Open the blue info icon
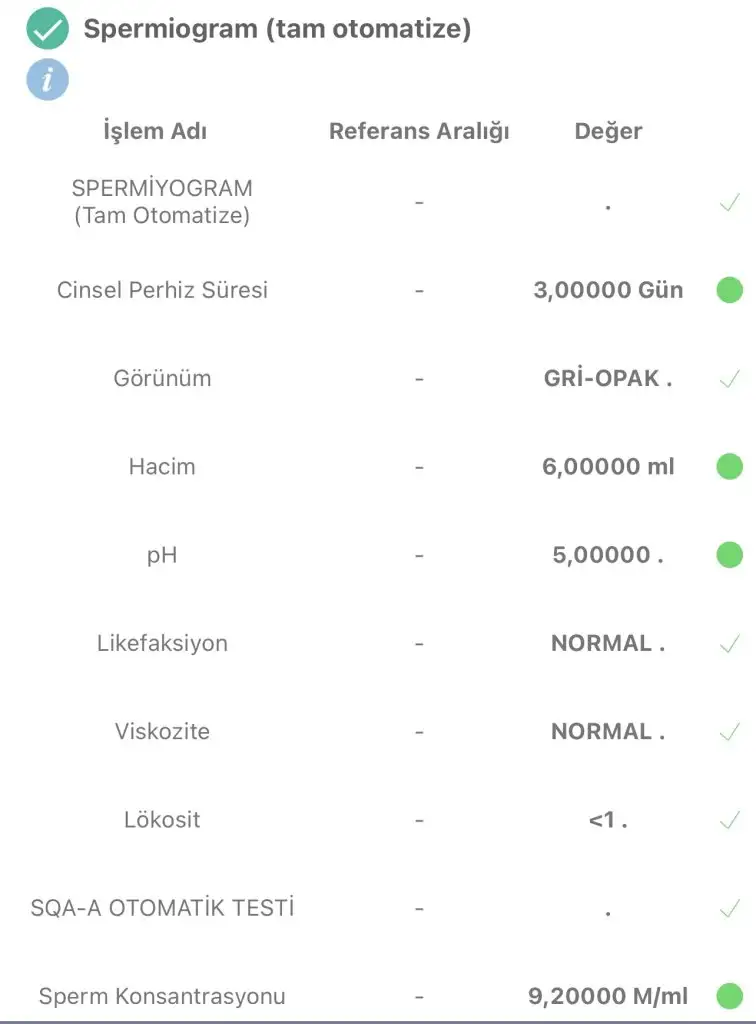Image resolution: width=756 pixels, height=1024 pixels. [x=47, y=80]
